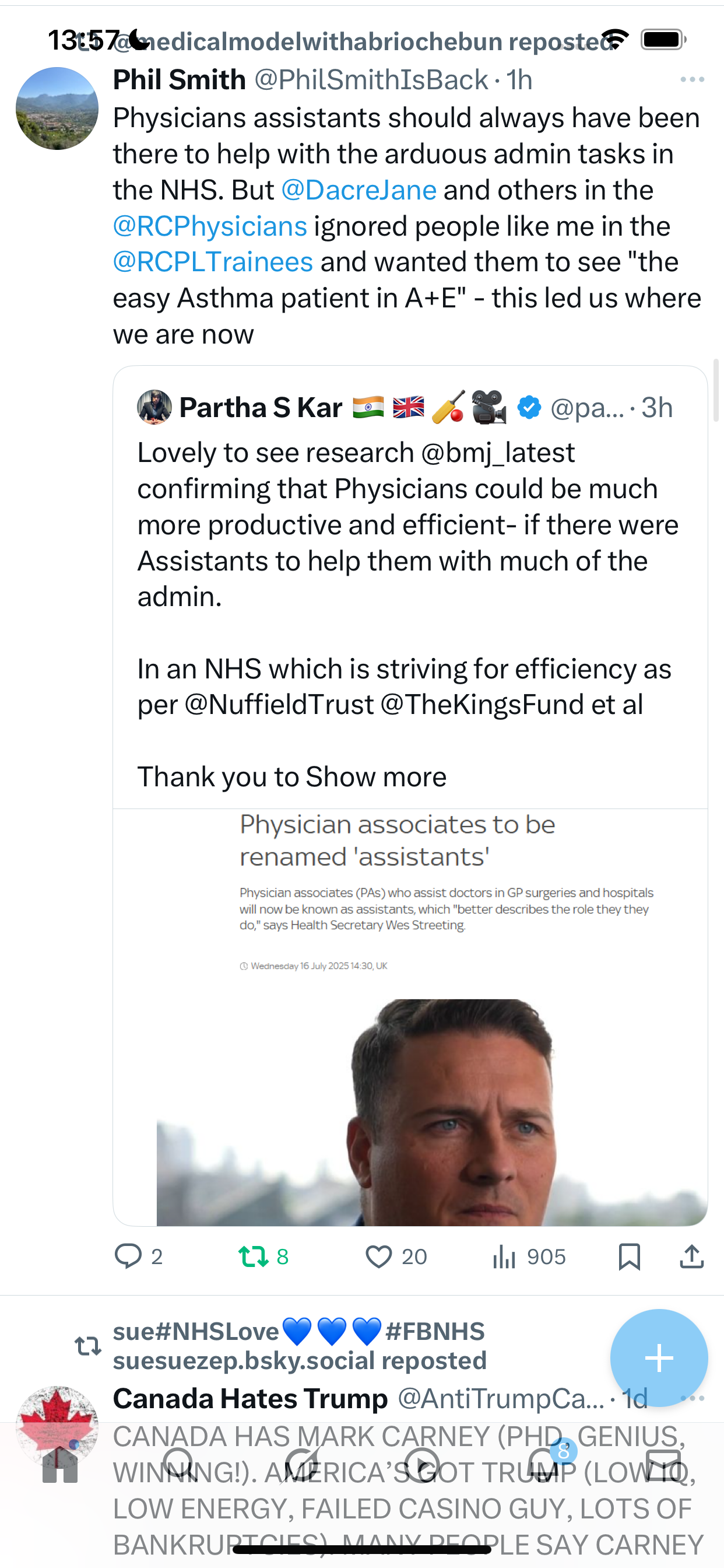Share Phil Smith's post
Image resolution: width=724 pixels, height=1568 pixels.
692,1256
